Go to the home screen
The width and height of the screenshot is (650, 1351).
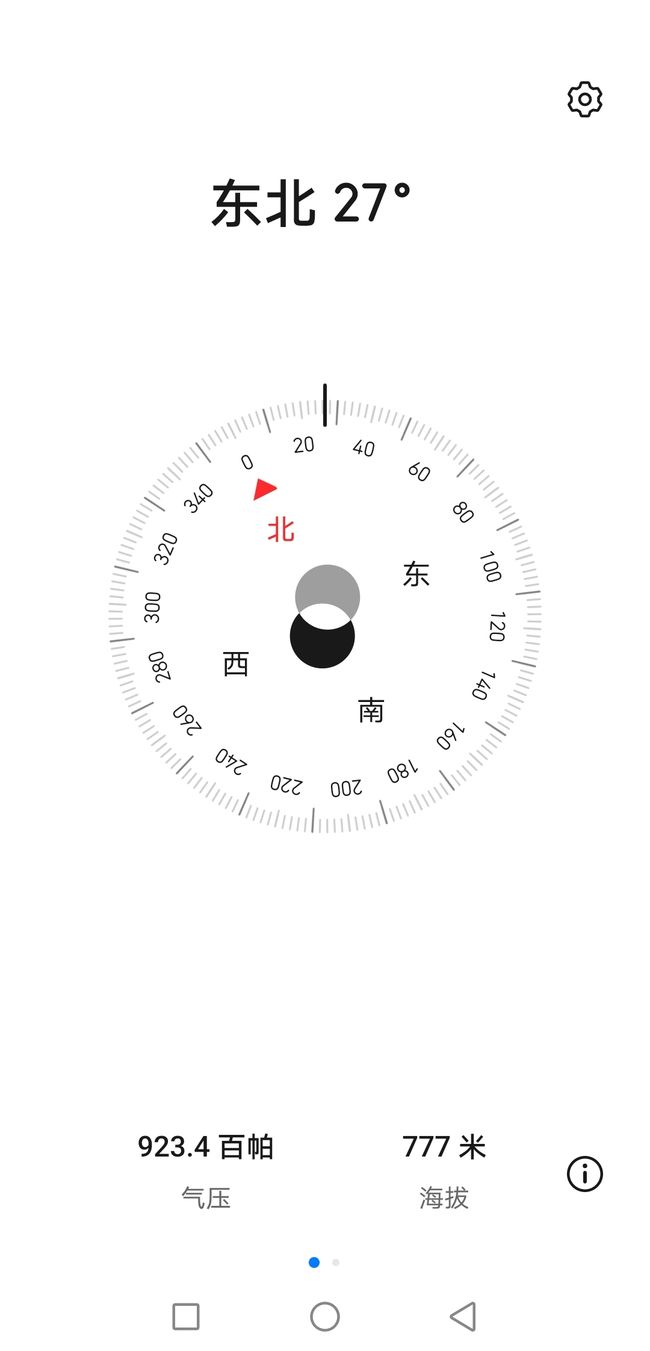(325, 1316)
